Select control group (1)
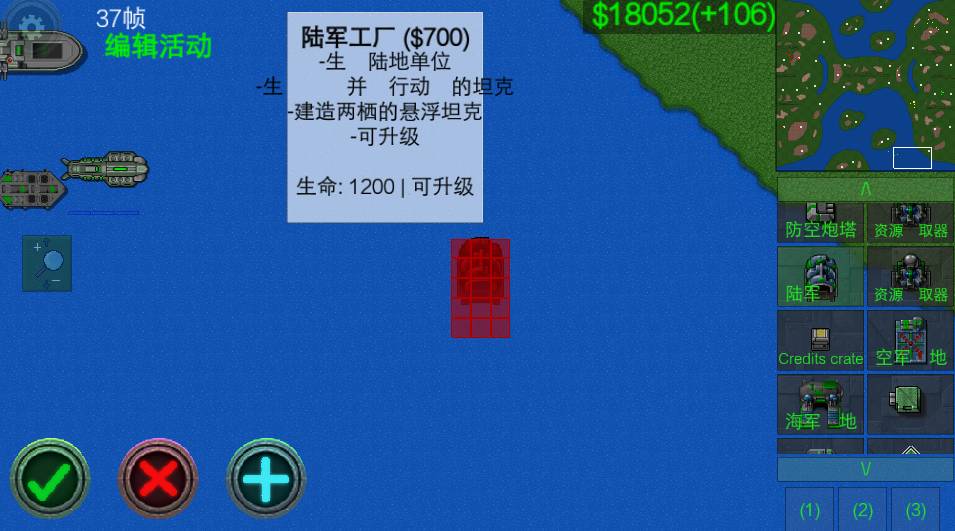Viewport: 955px width, 531px height. (x=810, y=509)
